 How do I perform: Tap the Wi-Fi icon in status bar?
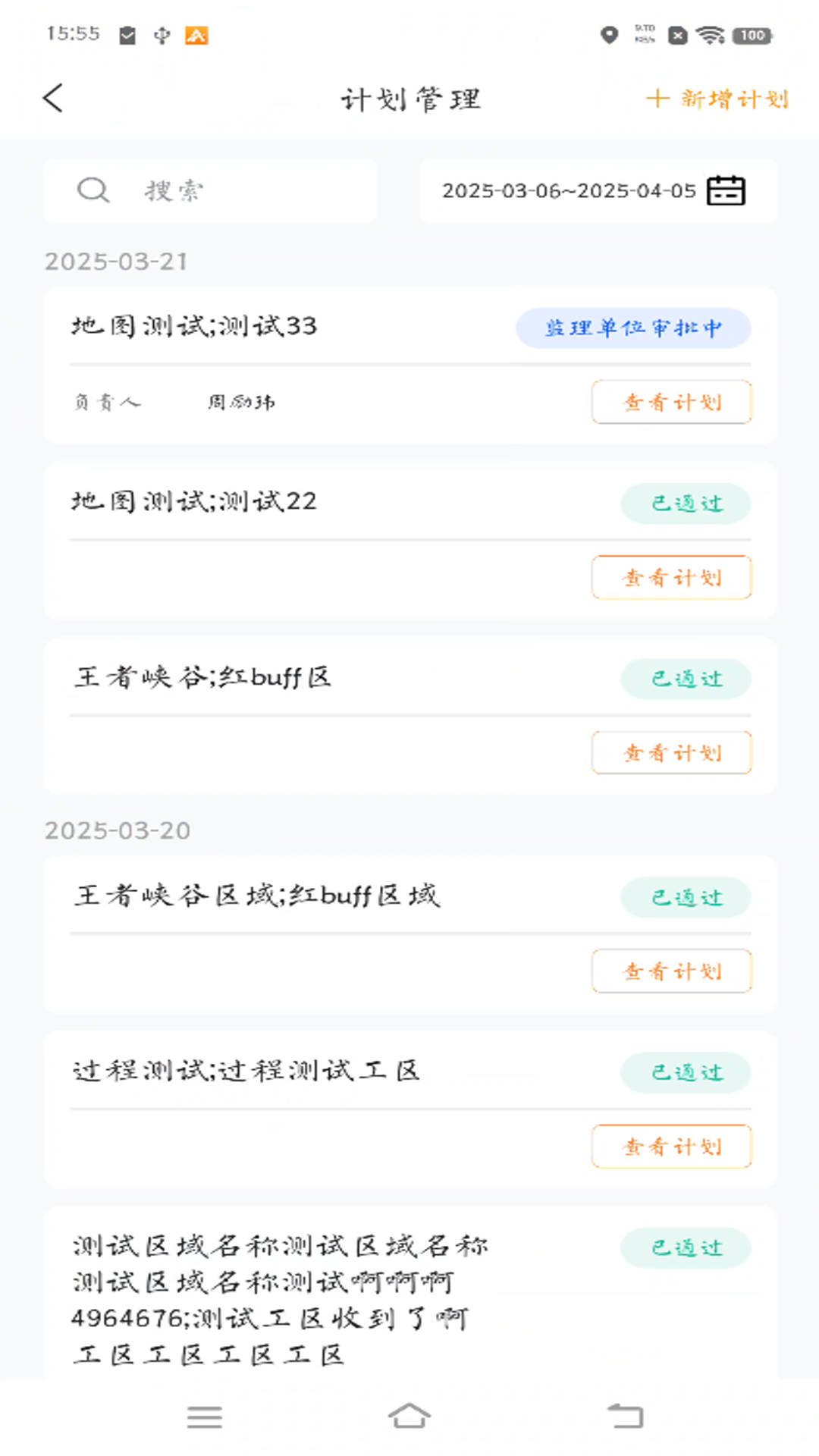click(x=709, y=33)
